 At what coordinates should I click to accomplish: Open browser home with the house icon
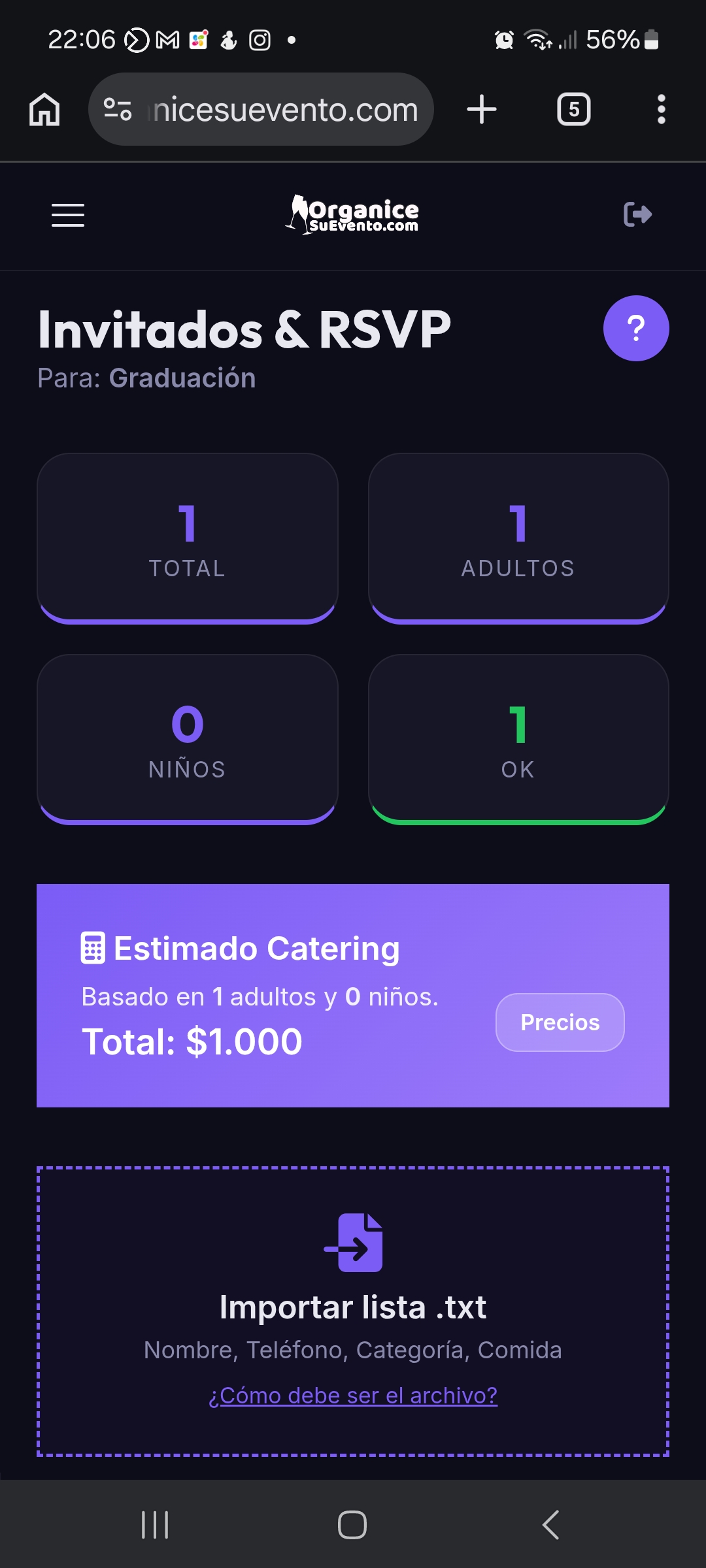point(44,109)
